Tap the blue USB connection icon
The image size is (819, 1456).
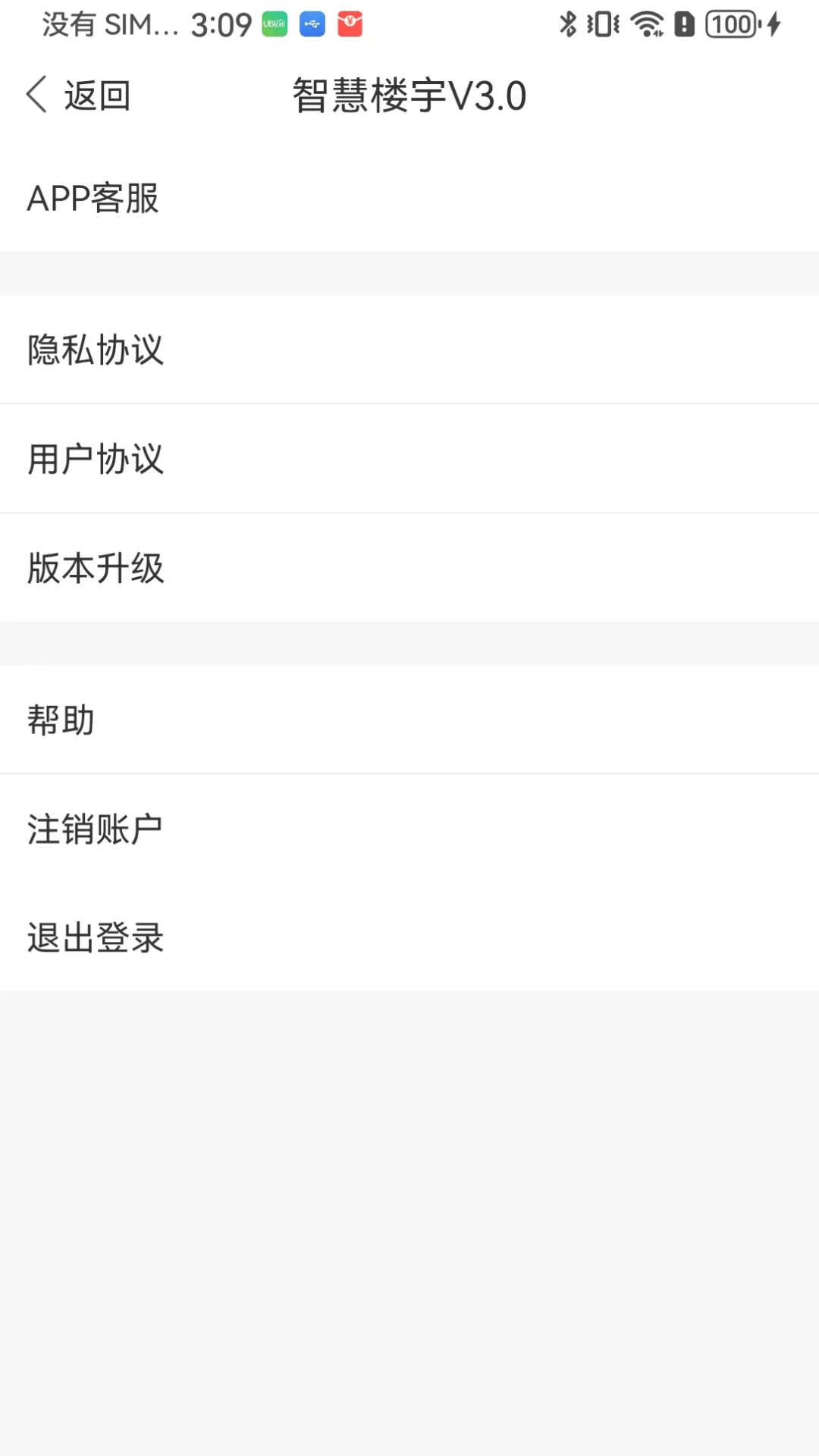click(x=312, y=24)
